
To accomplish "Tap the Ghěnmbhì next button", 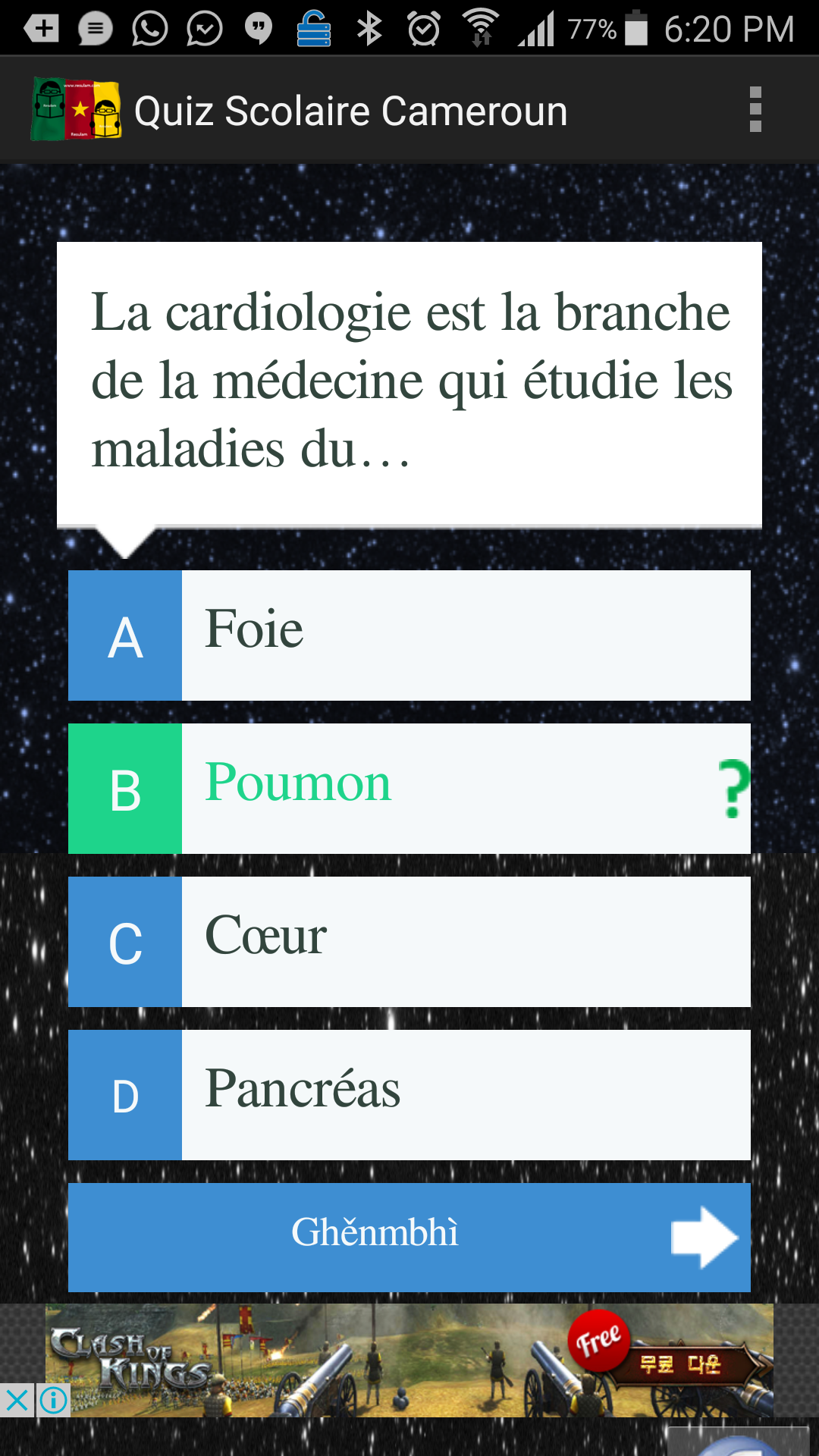I will [409, 1237].
